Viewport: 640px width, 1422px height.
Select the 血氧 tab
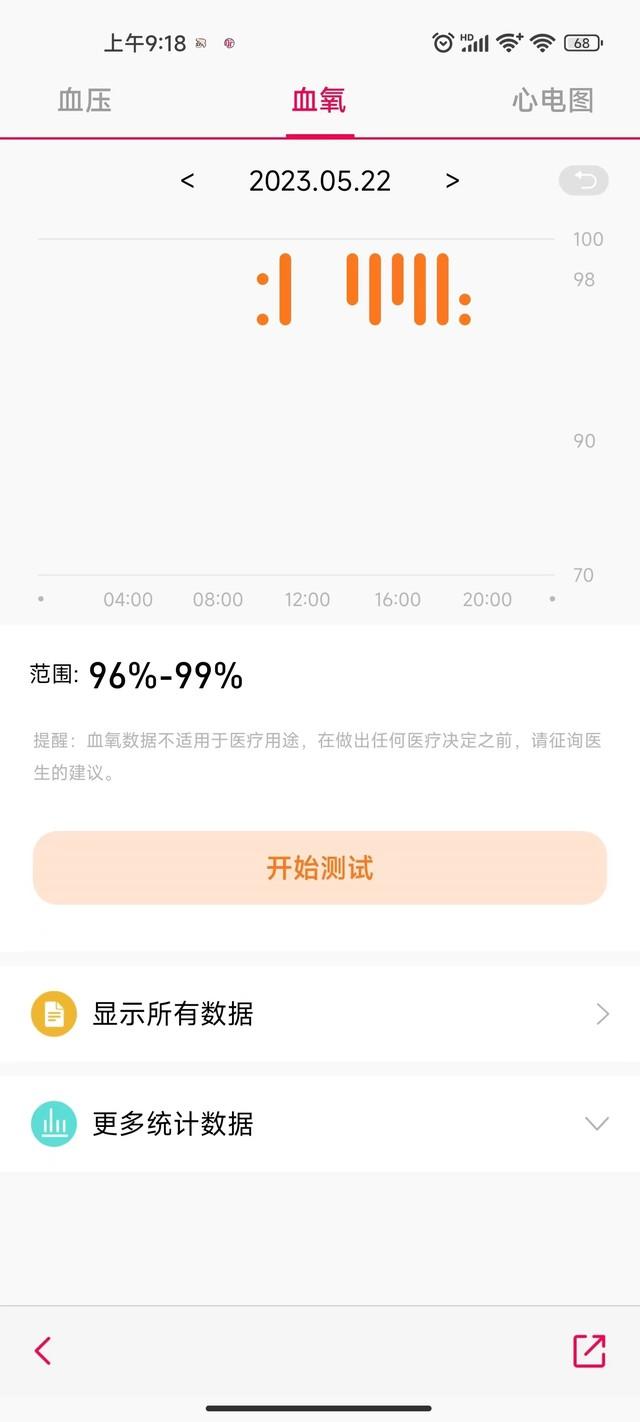319,100
